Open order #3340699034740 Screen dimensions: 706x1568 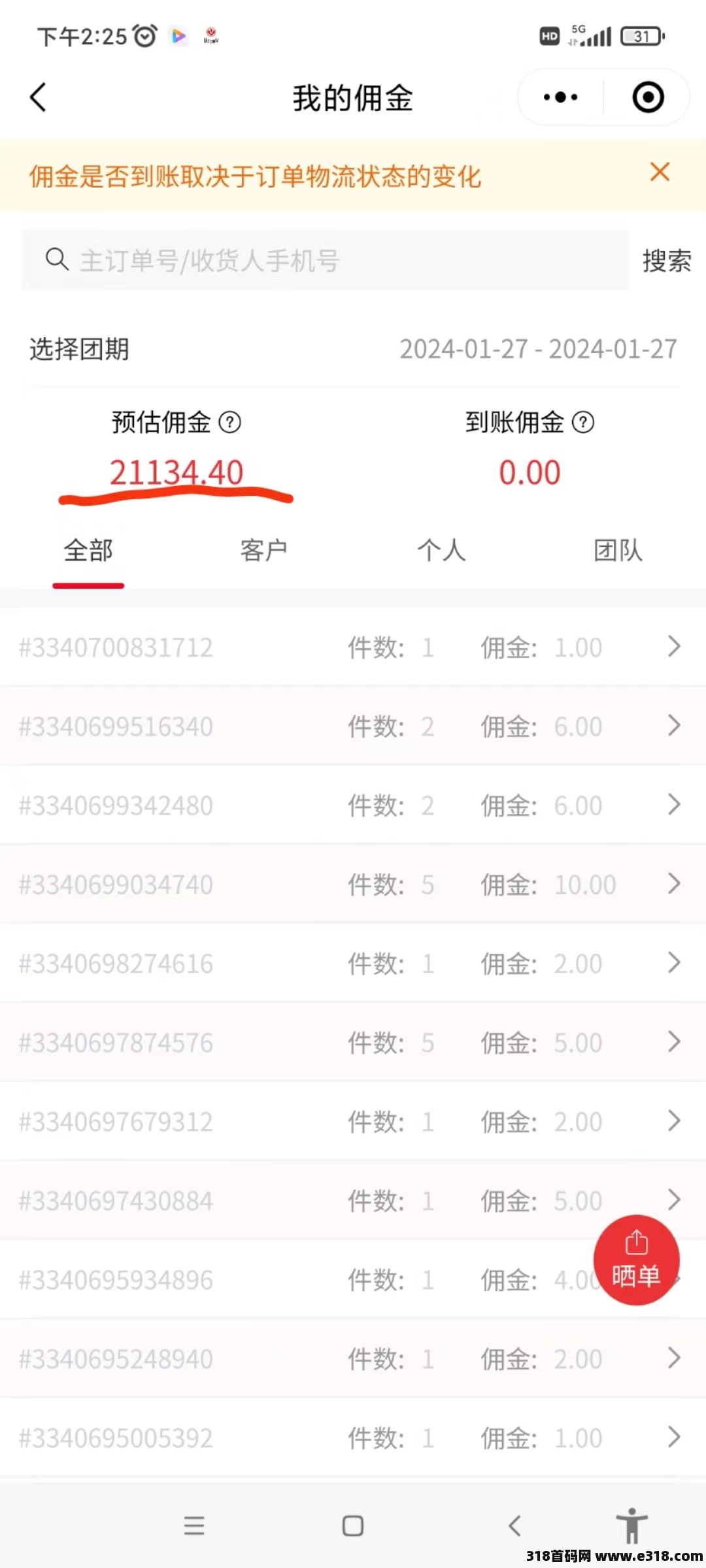(353, 884)
